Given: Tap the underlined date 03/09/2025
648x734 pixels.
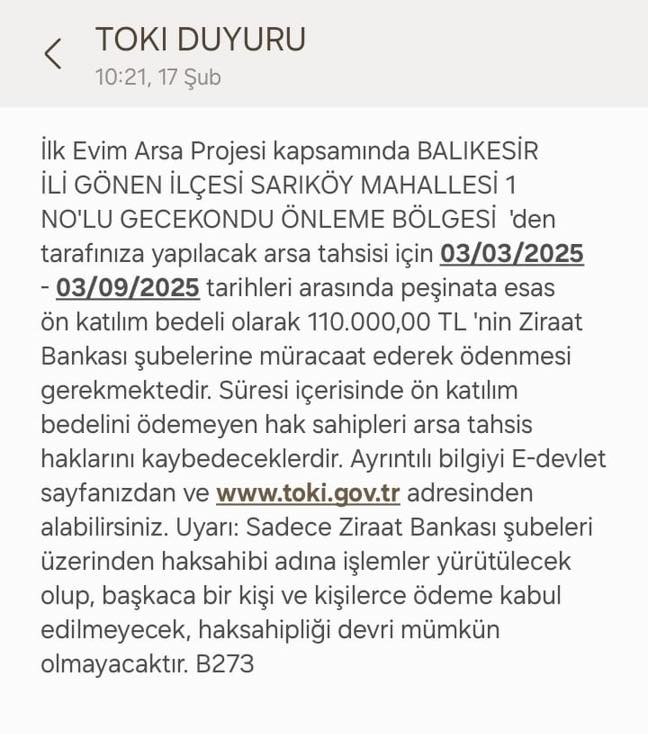Looking at the screenshot, I should (x=129, y=288).
